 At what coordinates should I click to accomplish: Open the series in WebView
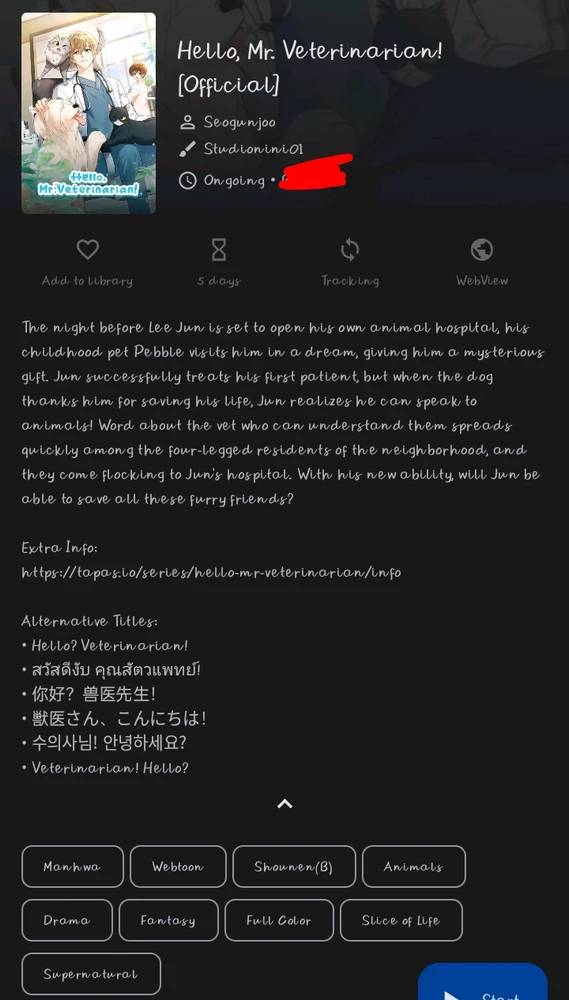pos(482,263)
